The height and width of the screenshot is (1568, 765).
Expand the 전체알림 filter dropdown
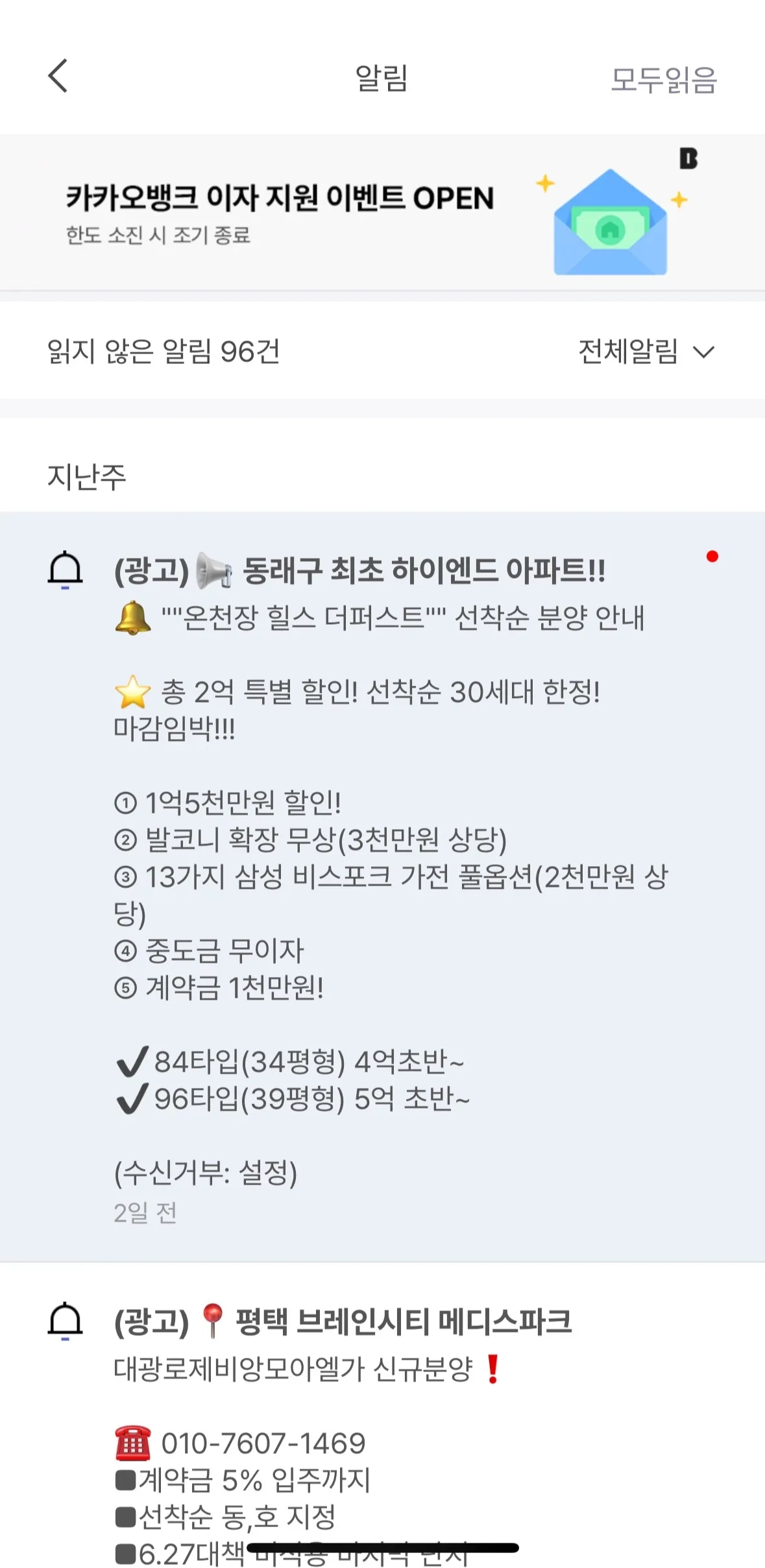(646, 352)
